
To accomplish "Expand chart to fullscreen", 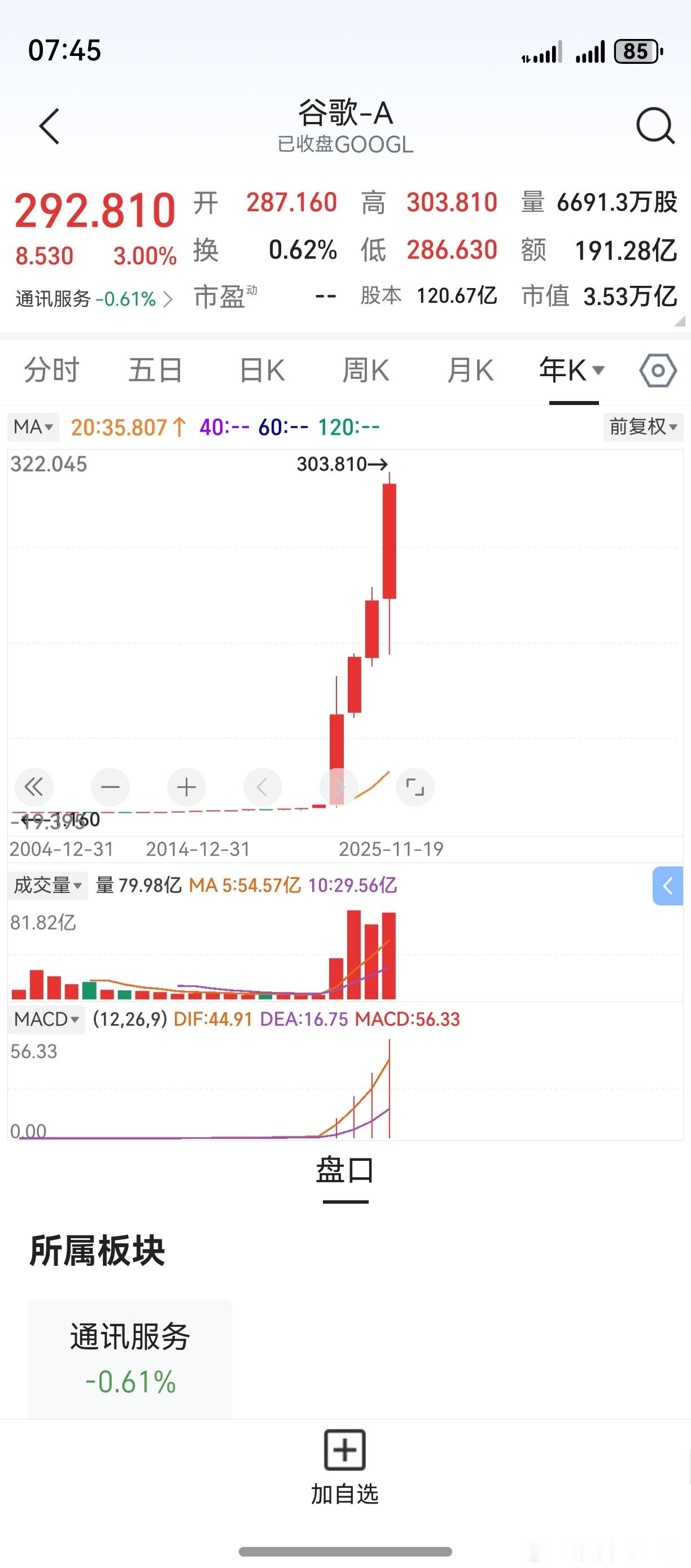I will [415, 787].
